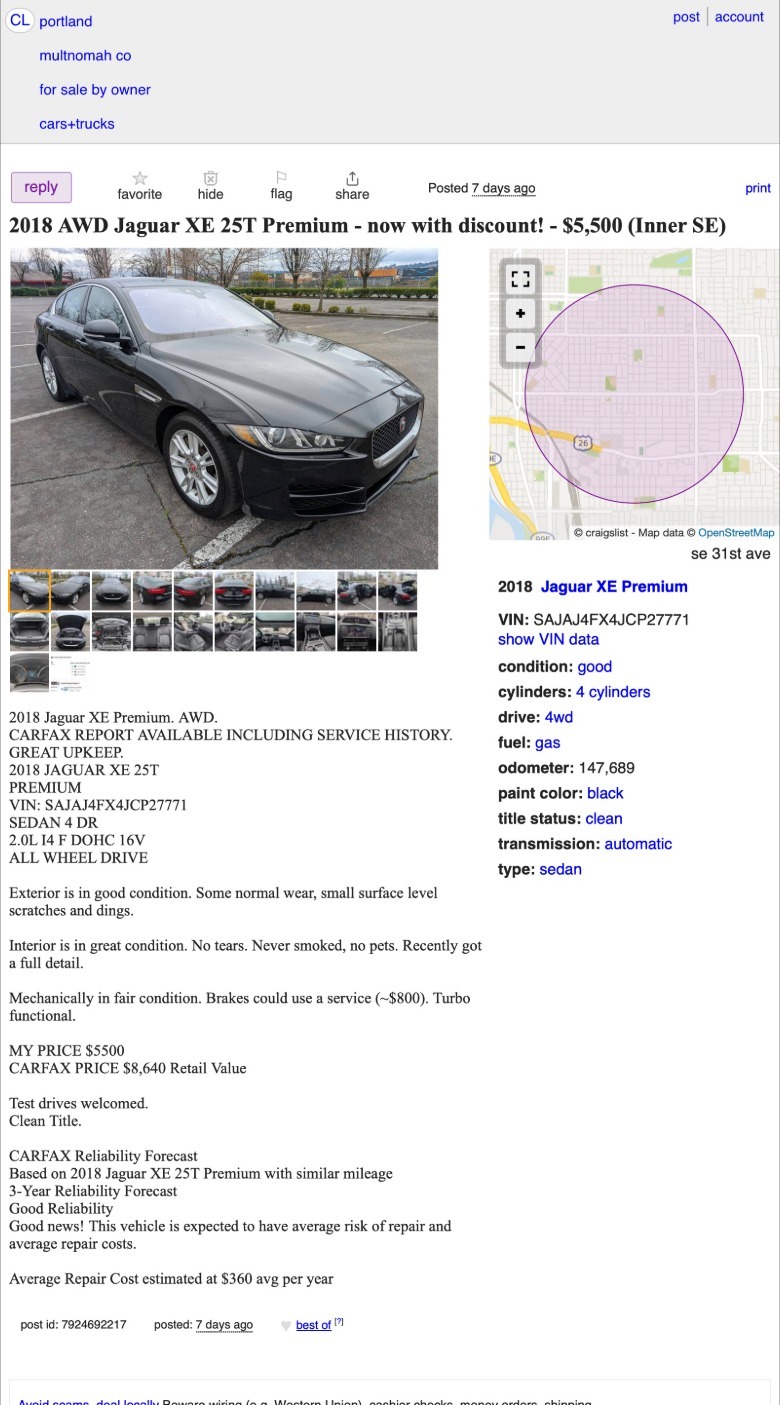Enlarge the main Jaguar photo
The image size is (780, 1405).
click(224, 408)
